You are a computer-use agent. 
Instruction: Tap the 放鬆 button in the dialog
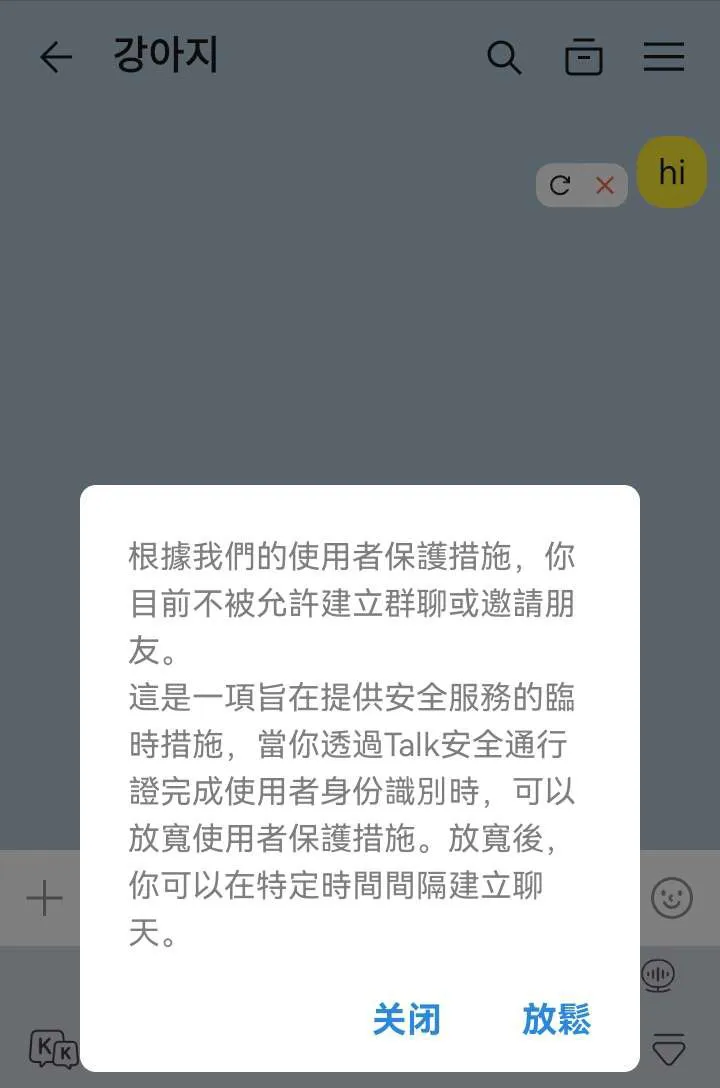pyautogui.click(x=556, y=1019)
